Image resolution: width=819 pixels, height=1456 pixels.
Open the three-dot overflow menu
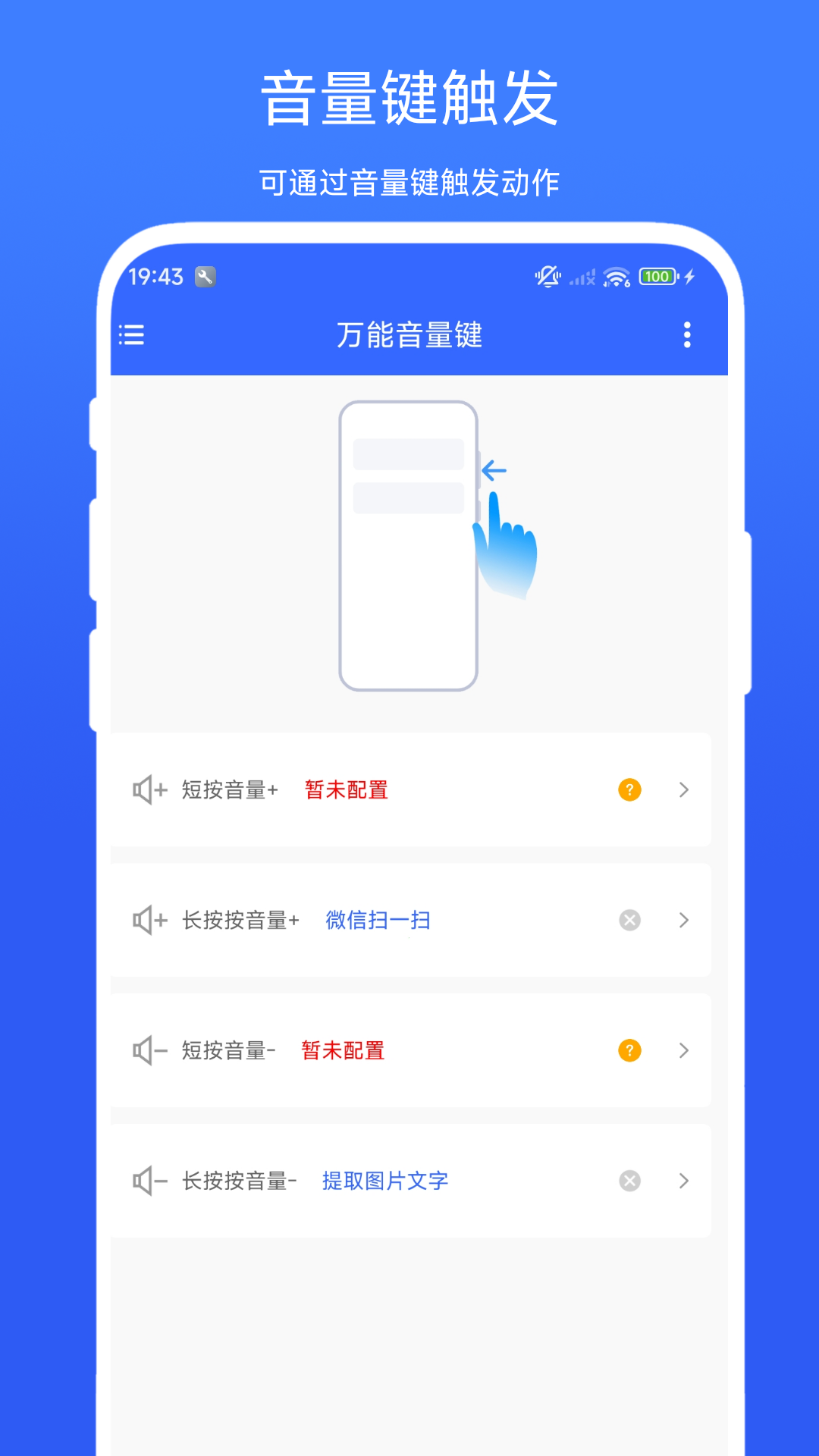click(x=686, y=335)
